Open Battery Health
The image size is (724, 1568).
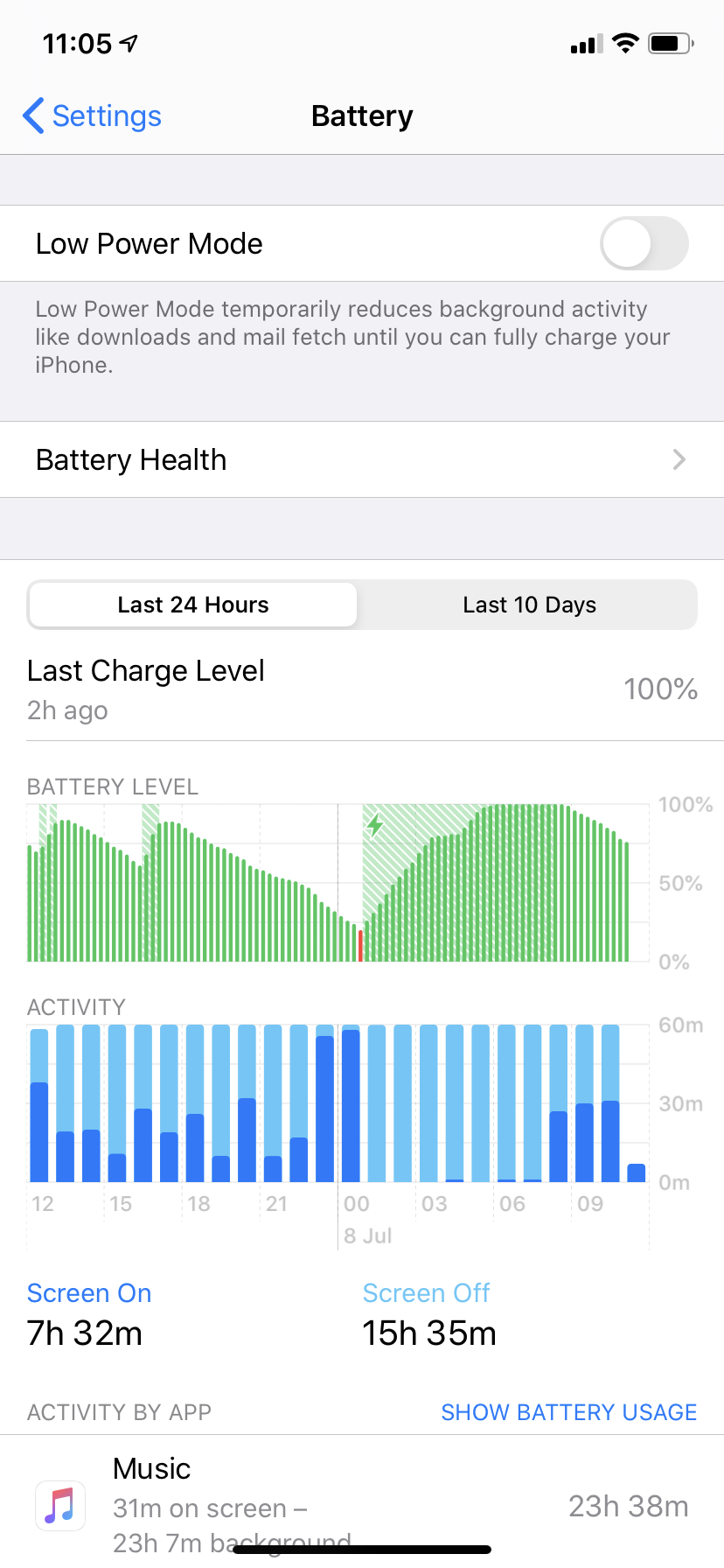pos(362,460)
